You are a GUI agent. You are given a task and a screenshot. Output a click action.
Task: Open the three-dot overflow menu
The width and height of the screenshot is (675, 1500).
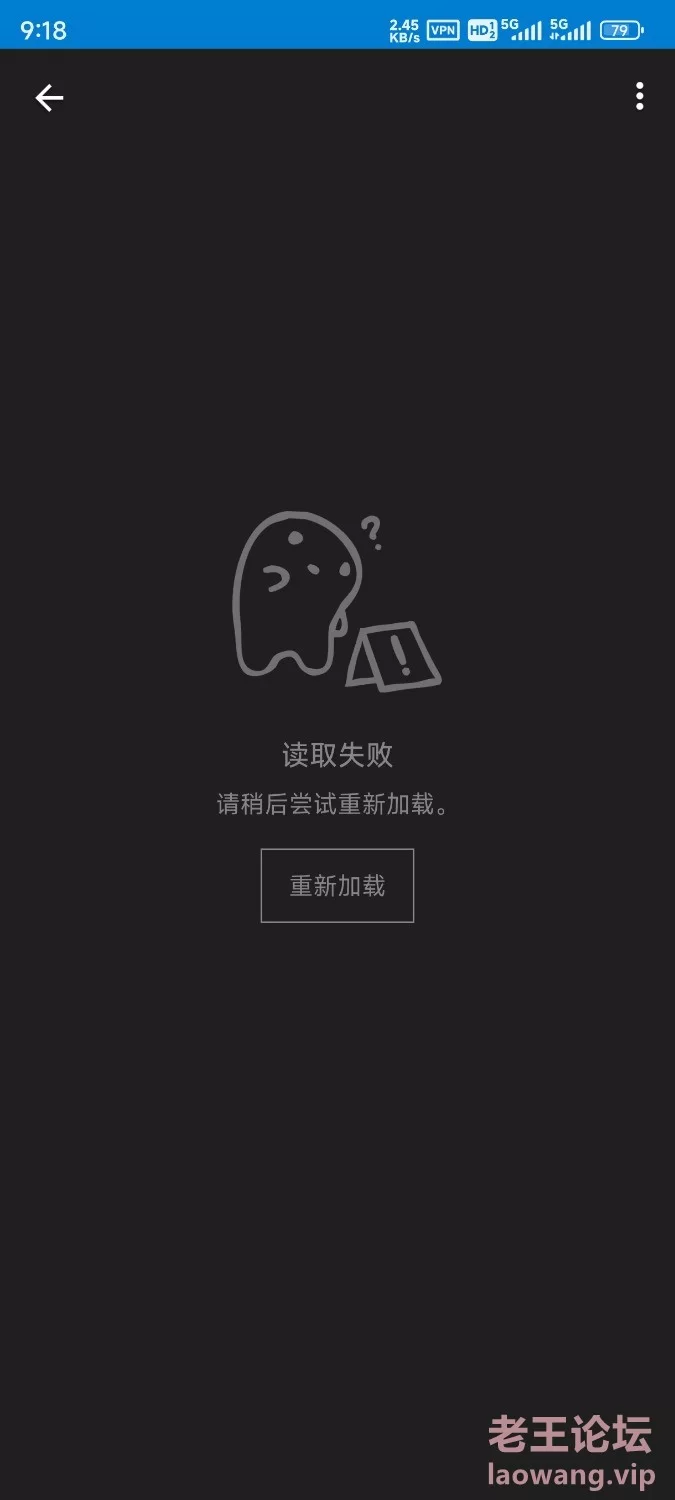pos(639,96)
